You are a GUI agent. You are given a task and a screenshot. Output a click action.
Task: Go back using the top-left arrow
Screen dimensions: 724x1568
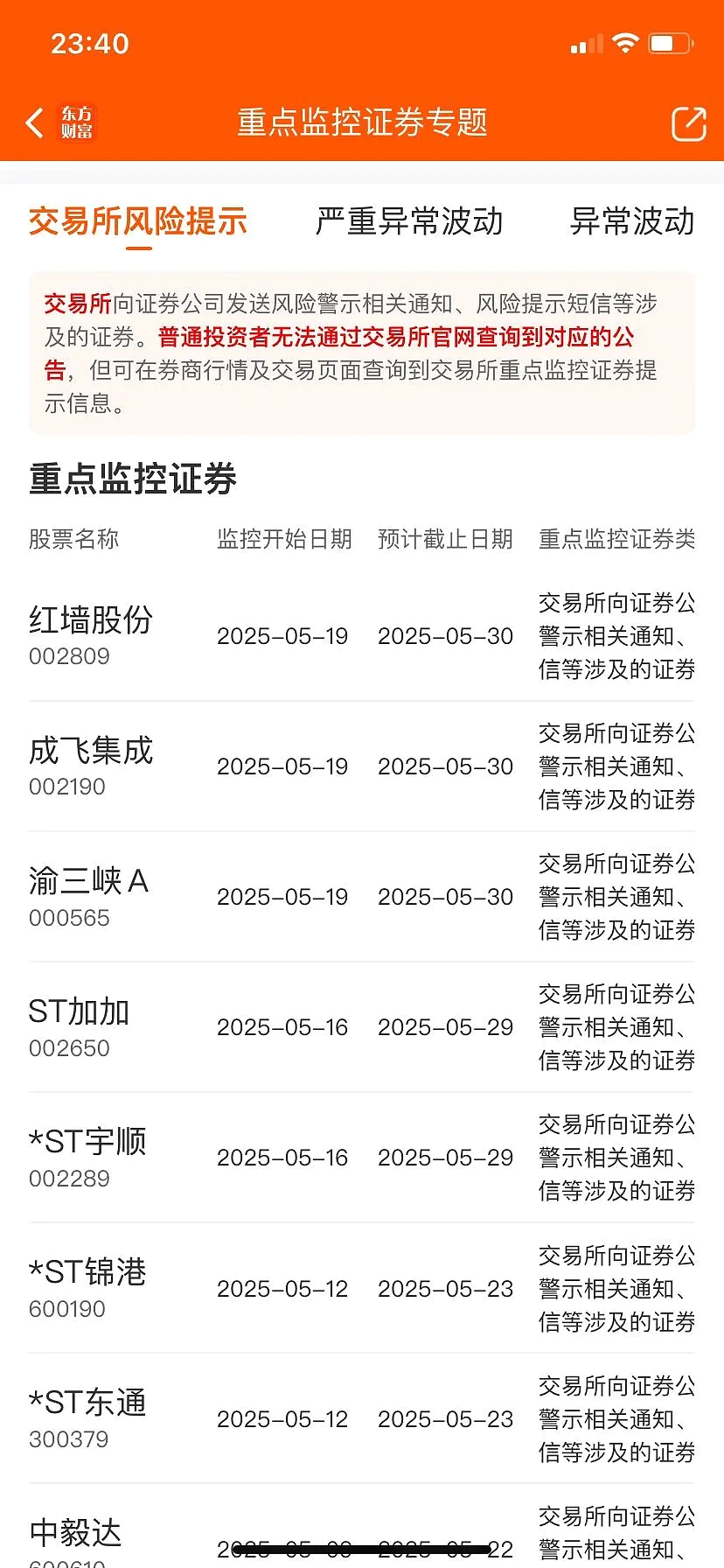[x=35, y=123]
